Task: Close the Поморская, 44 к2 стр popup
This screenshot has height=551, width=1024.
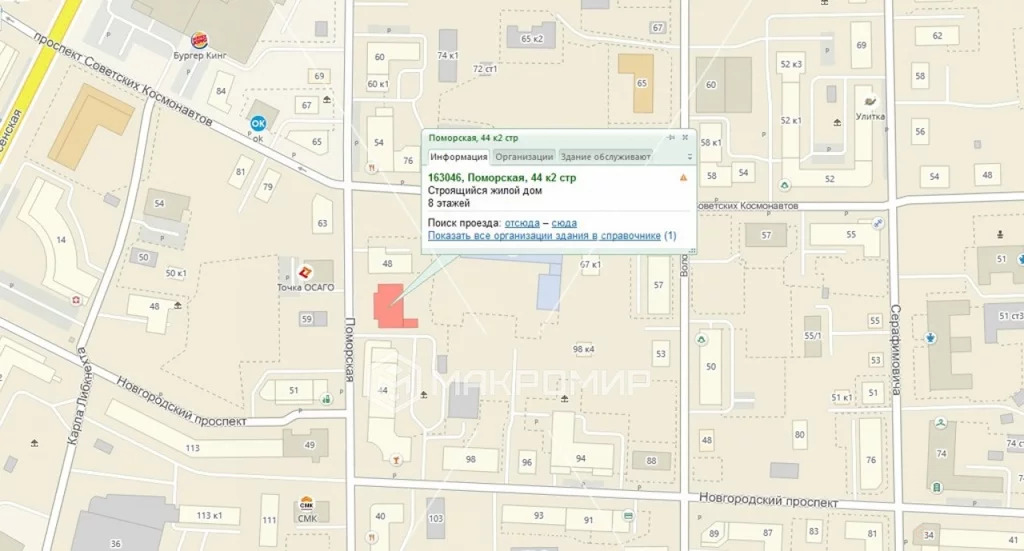Action: click(x=685, y=137)
